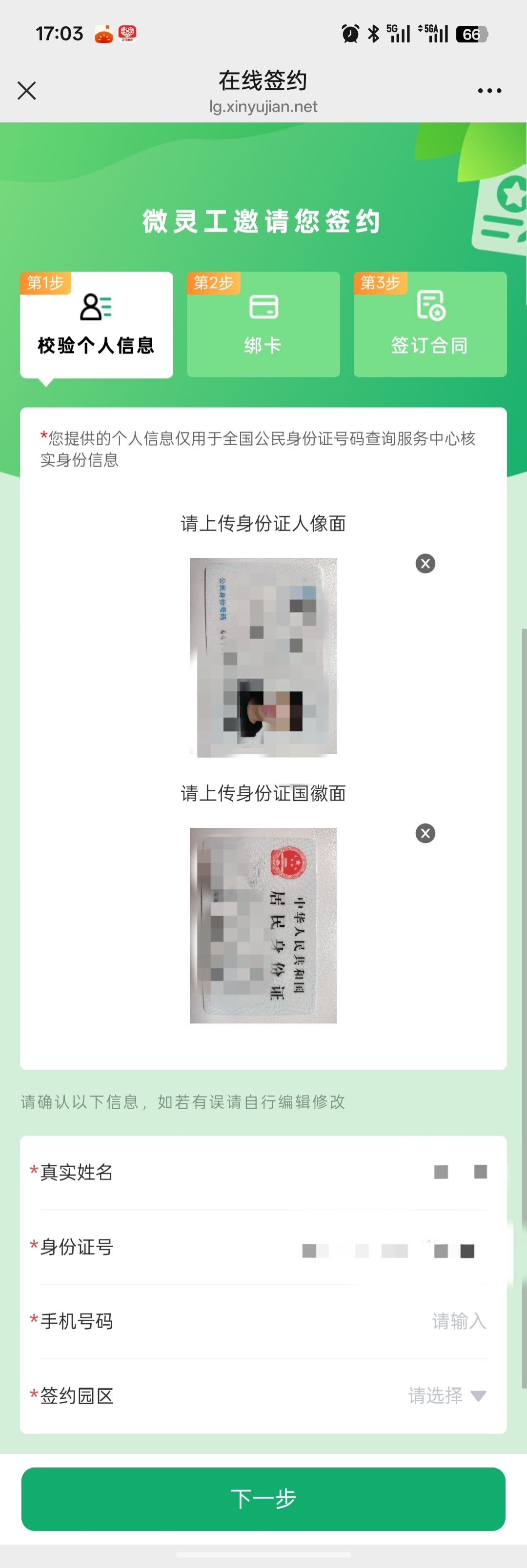Open the ID portrait-side photo
Image resolution: width=527 pixels, height=1568 pixels.
tap(263, 657)
